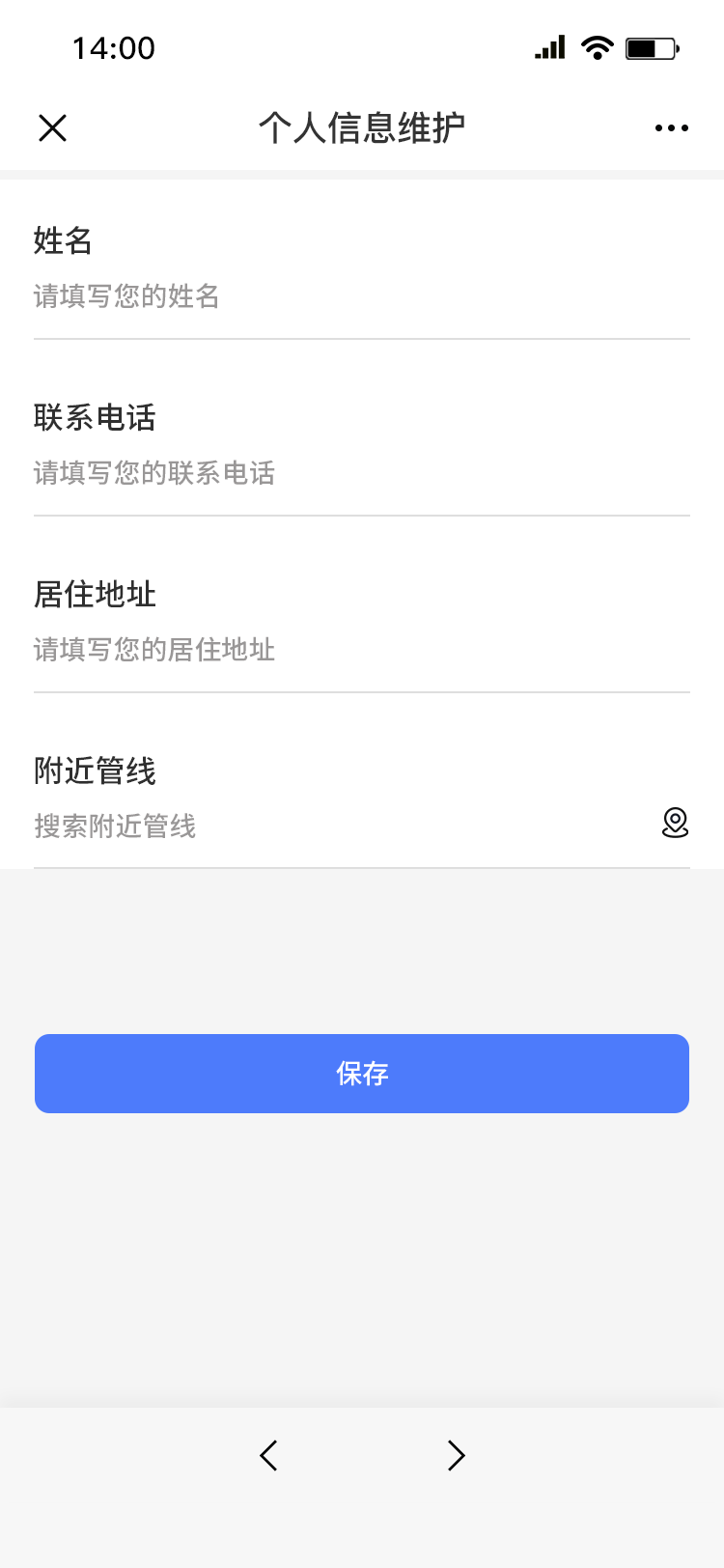Open the three-dot more options menu

pyautogui.click(x=671, y=127)
